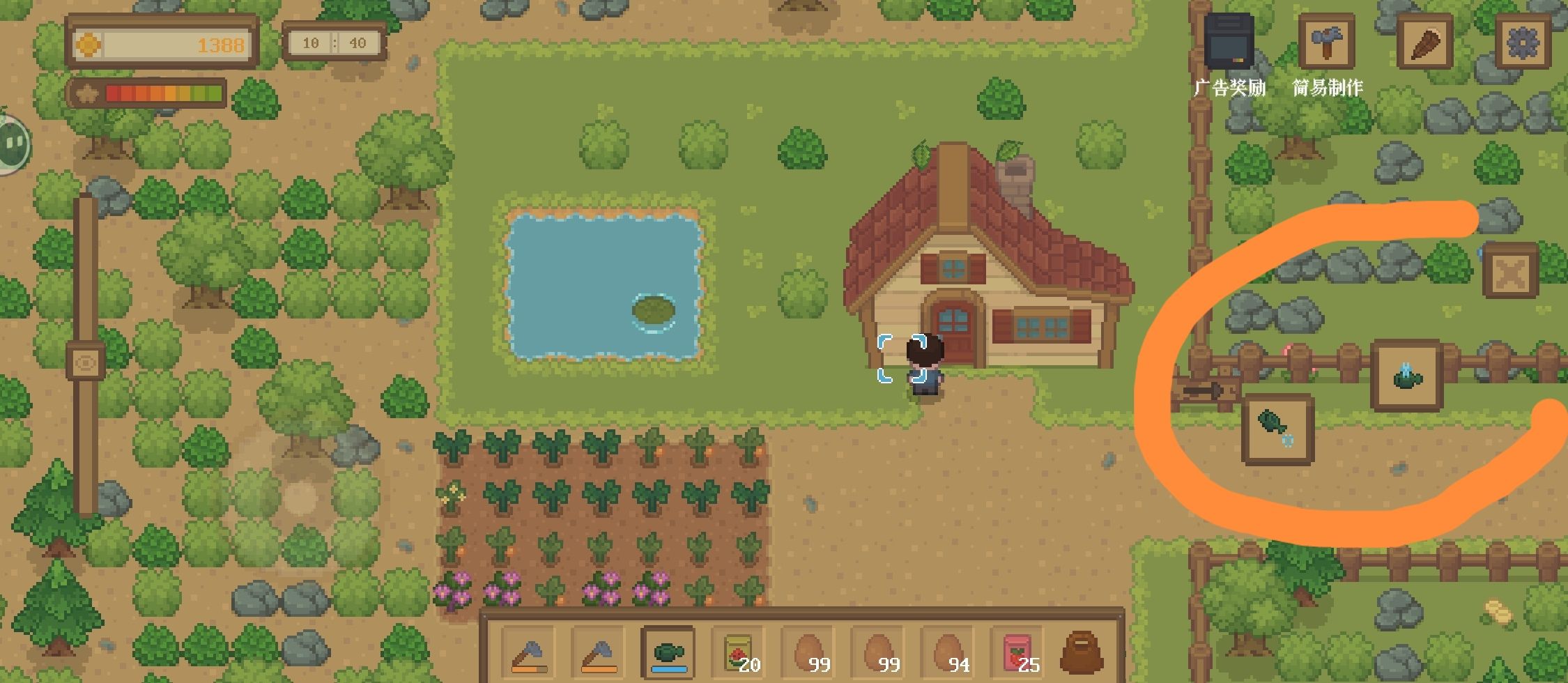The image size is (1568, 683).
Task: Tap the green blob pause icon
Action: 13,144
